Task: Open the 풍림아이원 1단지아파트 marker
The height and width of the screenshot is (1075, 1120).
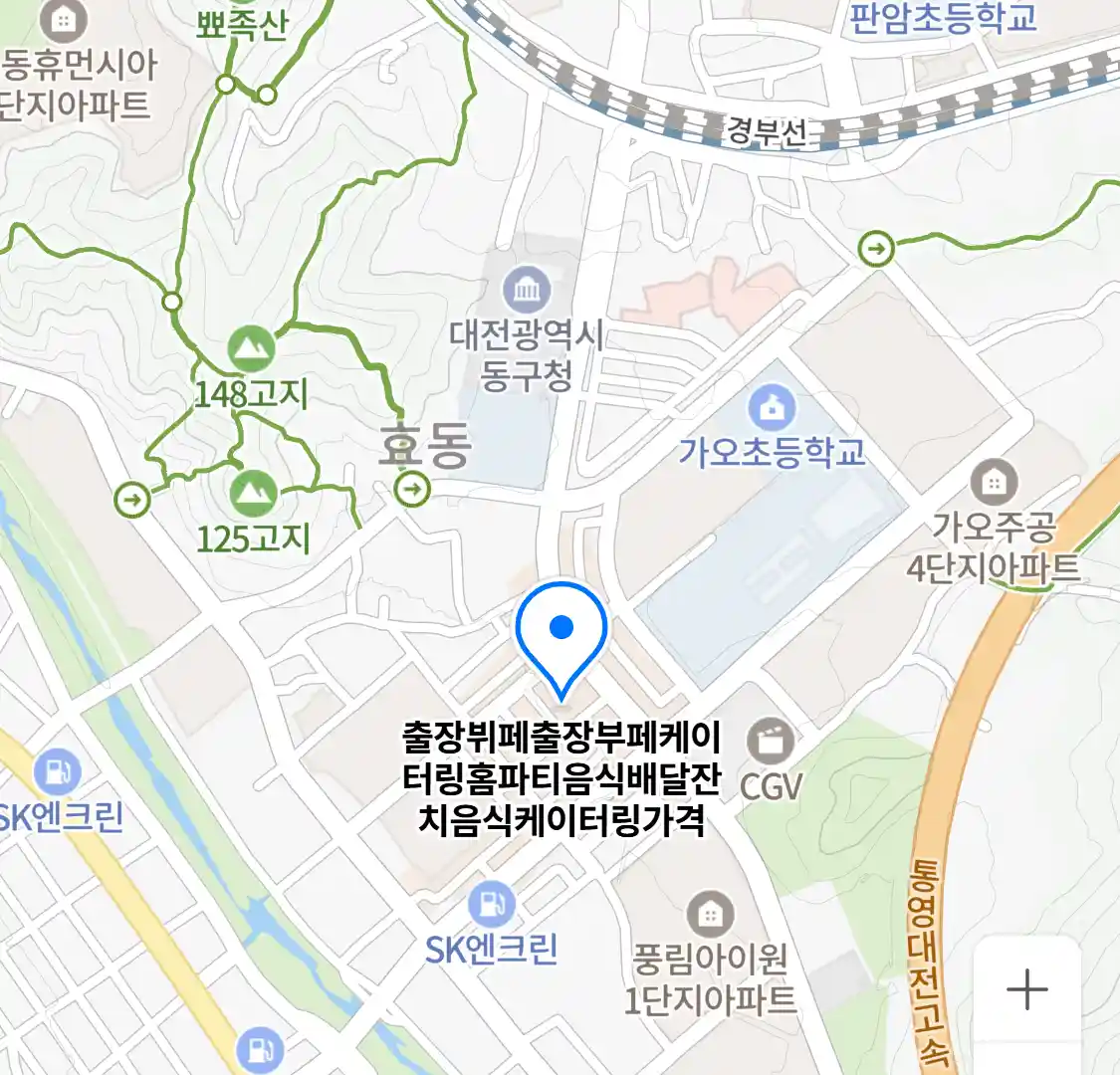Action: (710, 914)
